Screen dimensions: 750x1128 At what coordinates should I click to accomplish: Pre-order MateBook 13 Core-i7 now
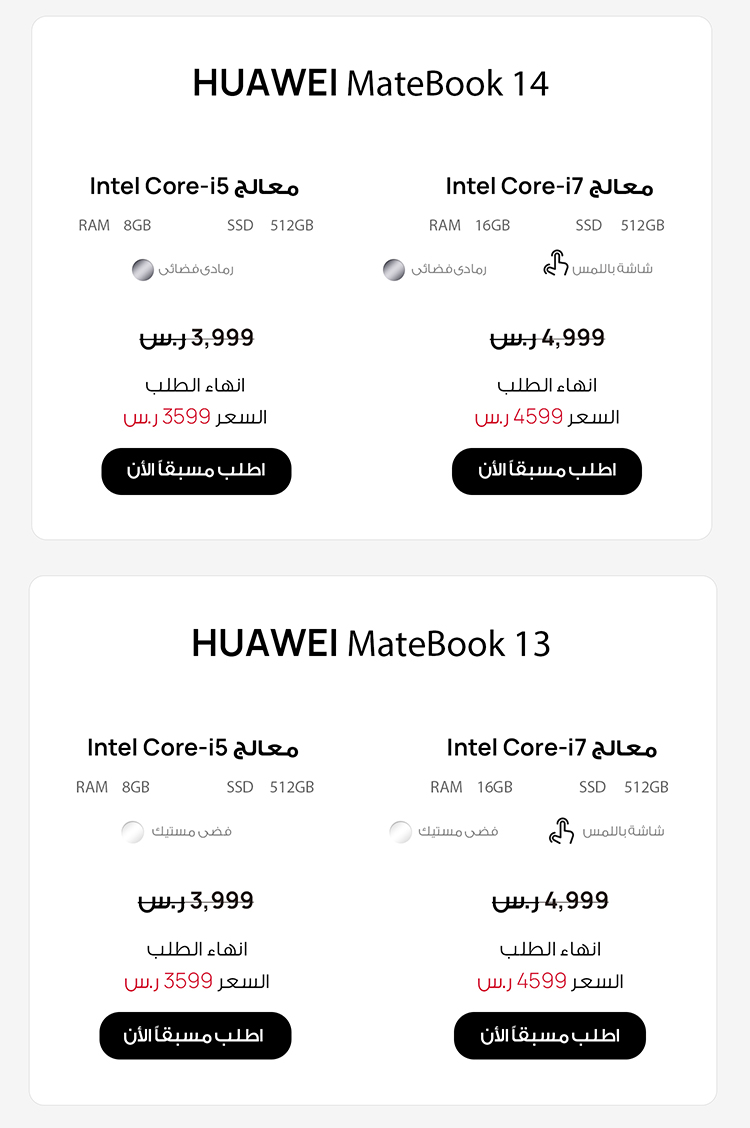(550, 1035)
